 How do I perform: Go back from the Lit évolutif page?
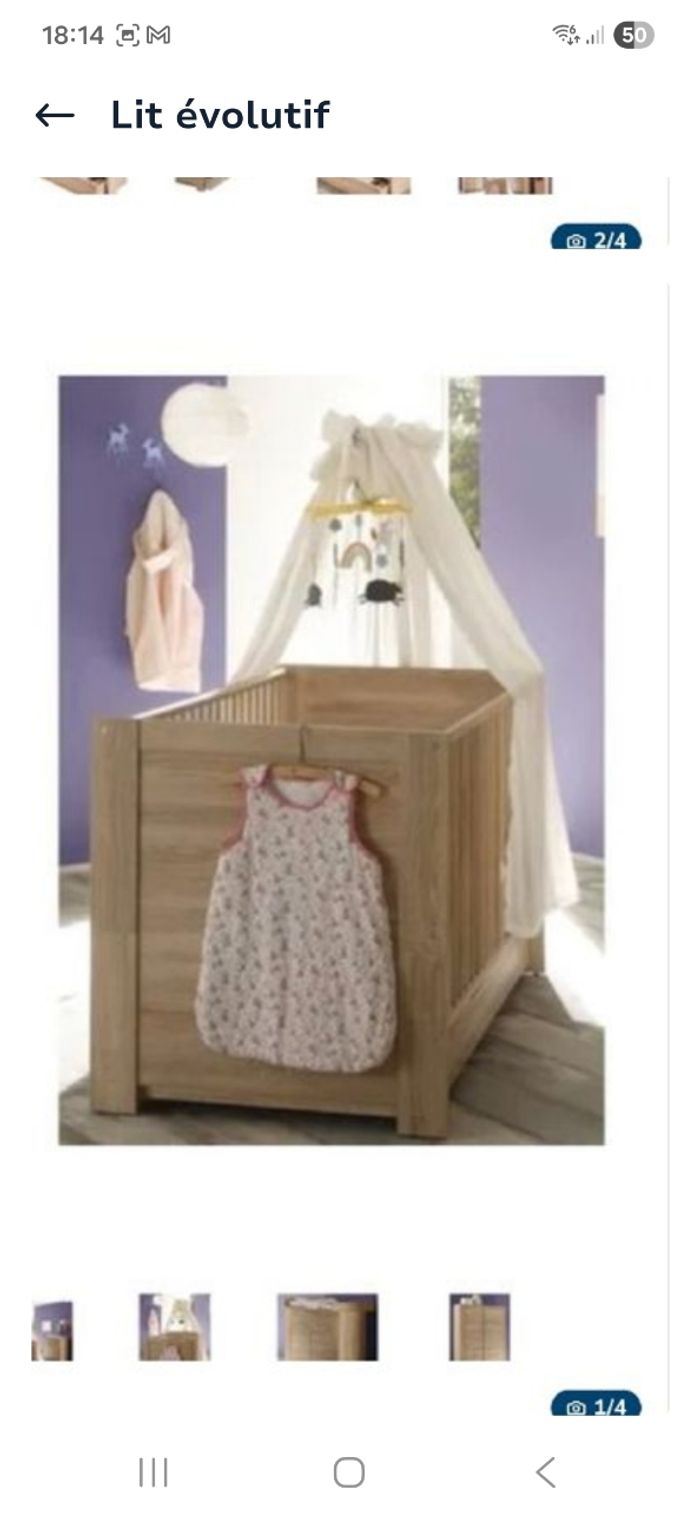click(55, 116)
